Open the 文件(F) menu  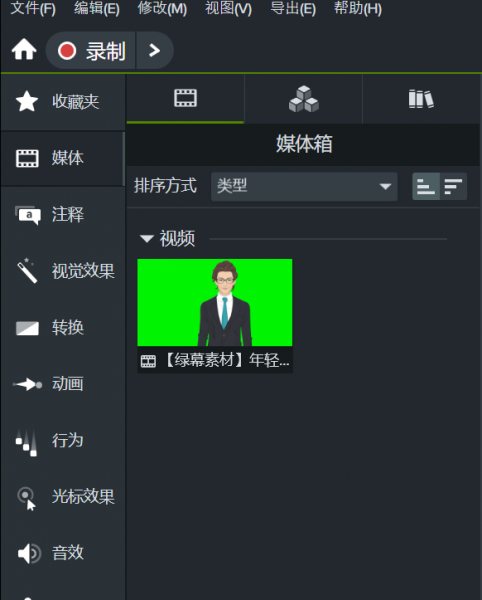pos(33,8)
